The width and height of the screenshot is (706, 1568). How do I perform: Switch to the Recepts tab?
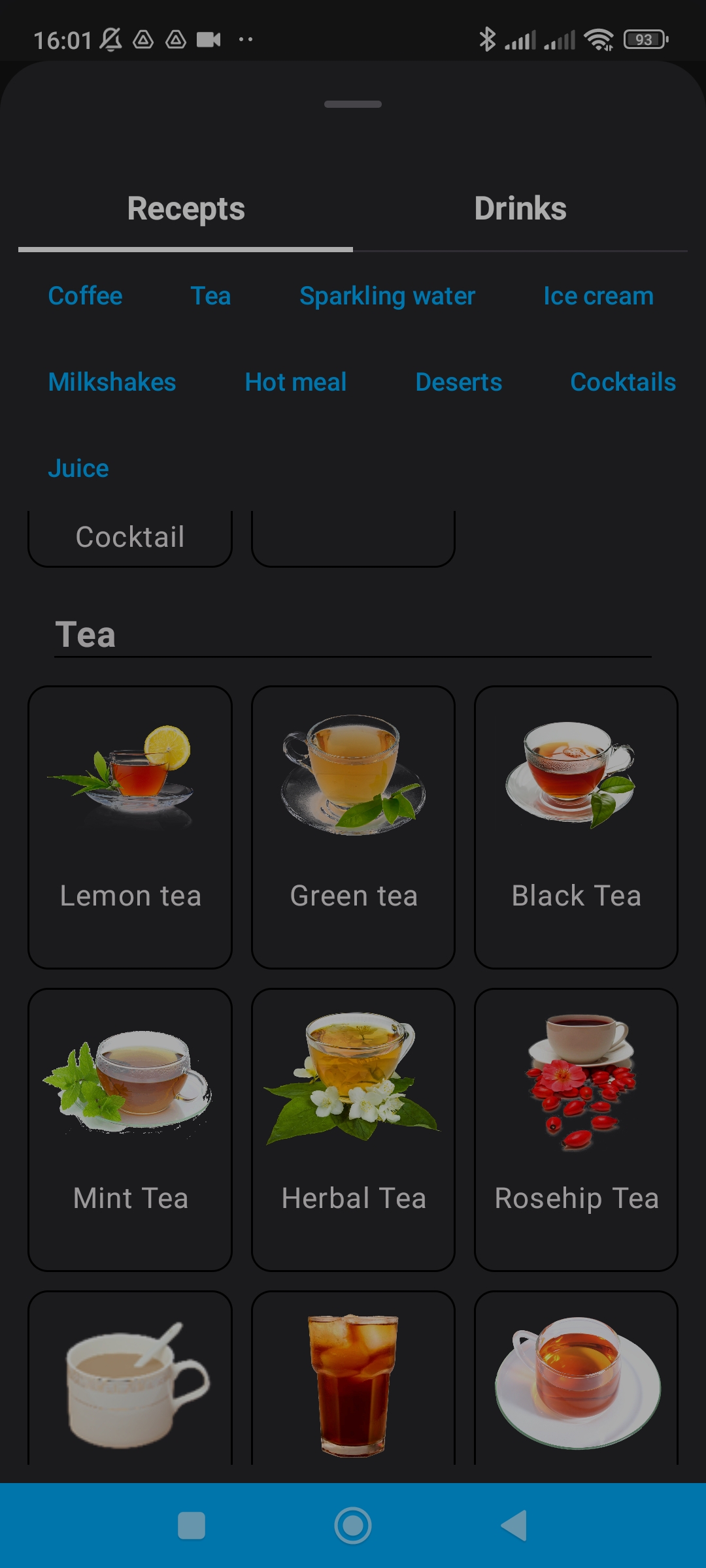pos(186,209)
